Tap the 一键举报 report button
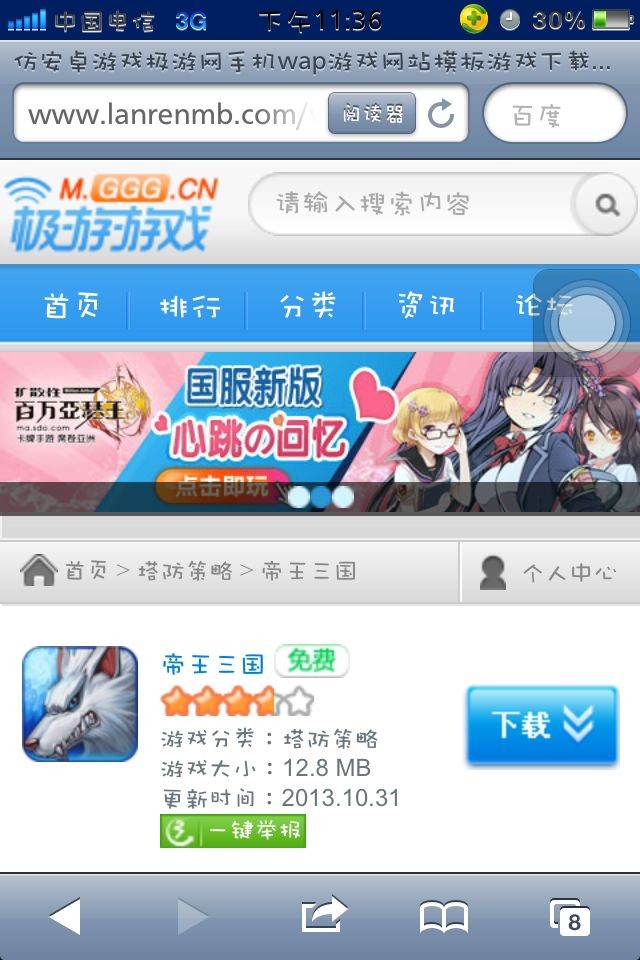 click(233, 831)
